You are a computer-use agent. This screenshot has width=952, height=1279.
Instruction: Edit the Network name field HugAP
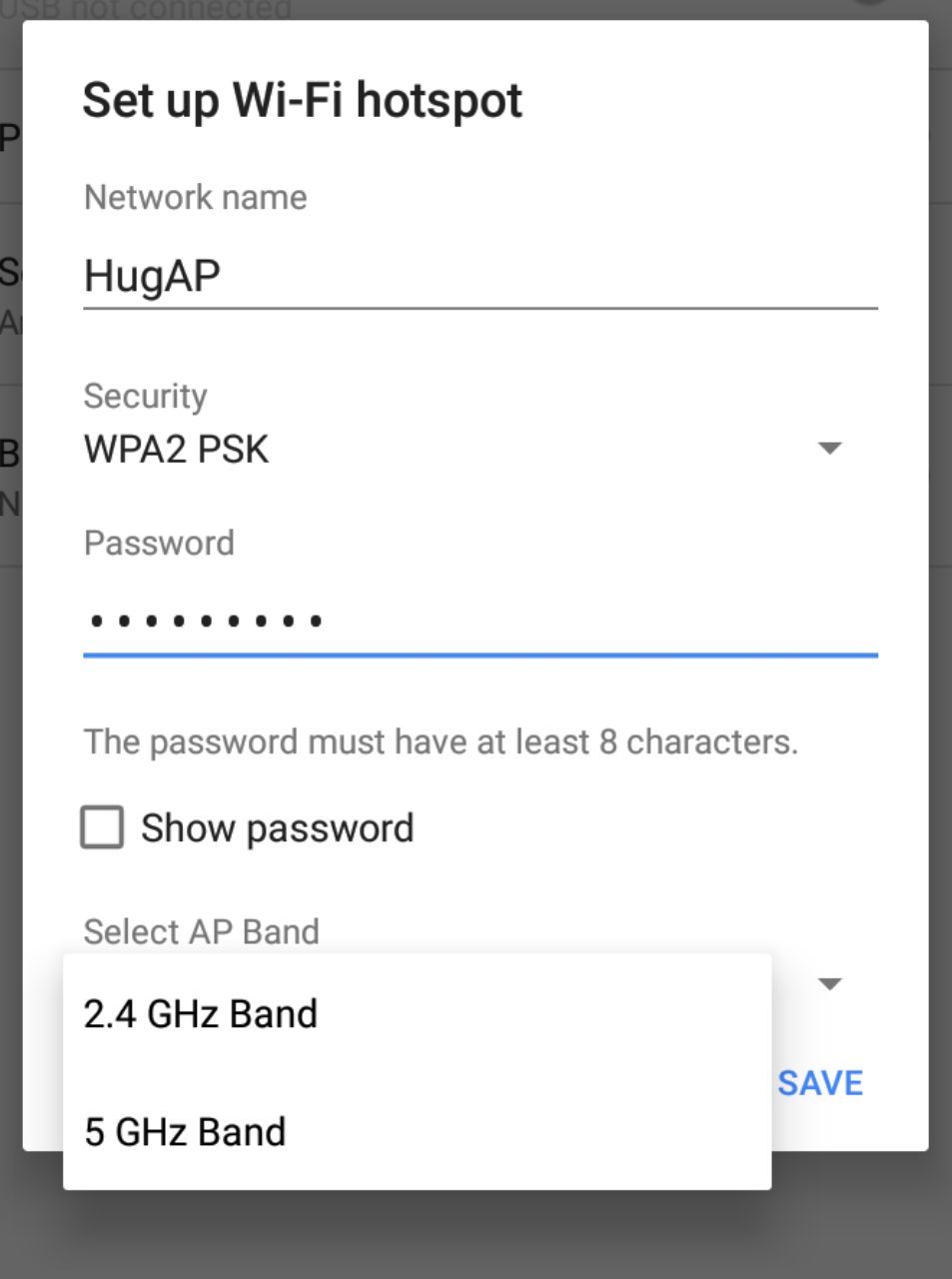pos(479,276)
